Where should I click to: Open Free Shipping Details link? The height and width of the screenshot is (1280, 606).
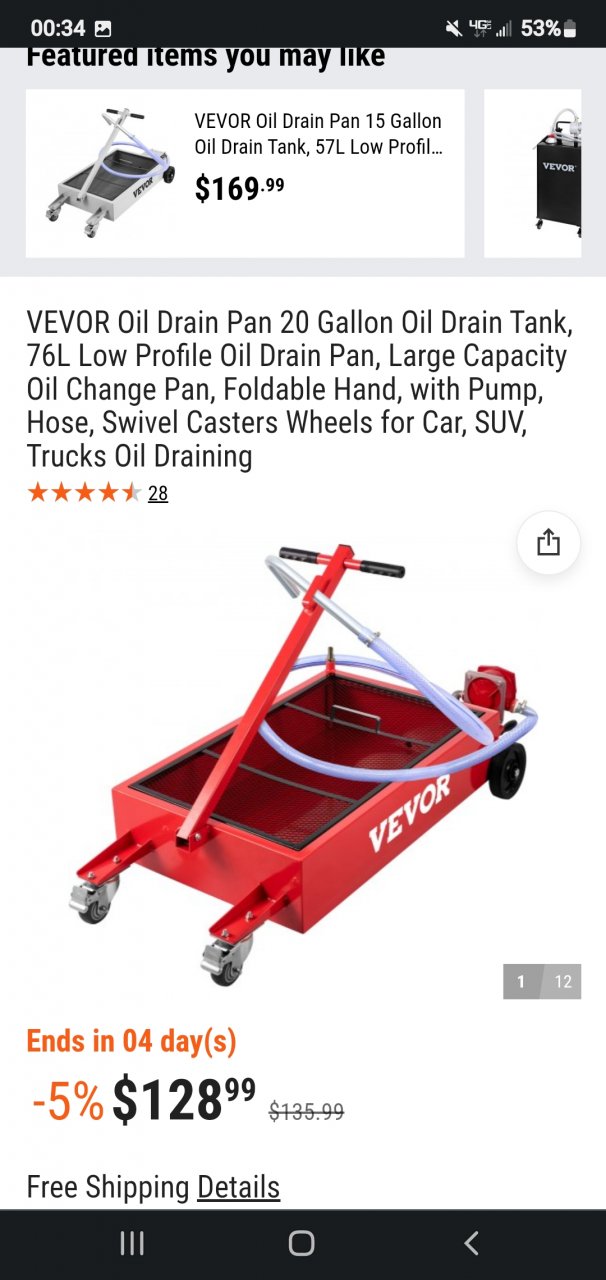(x=238, y=1187)
